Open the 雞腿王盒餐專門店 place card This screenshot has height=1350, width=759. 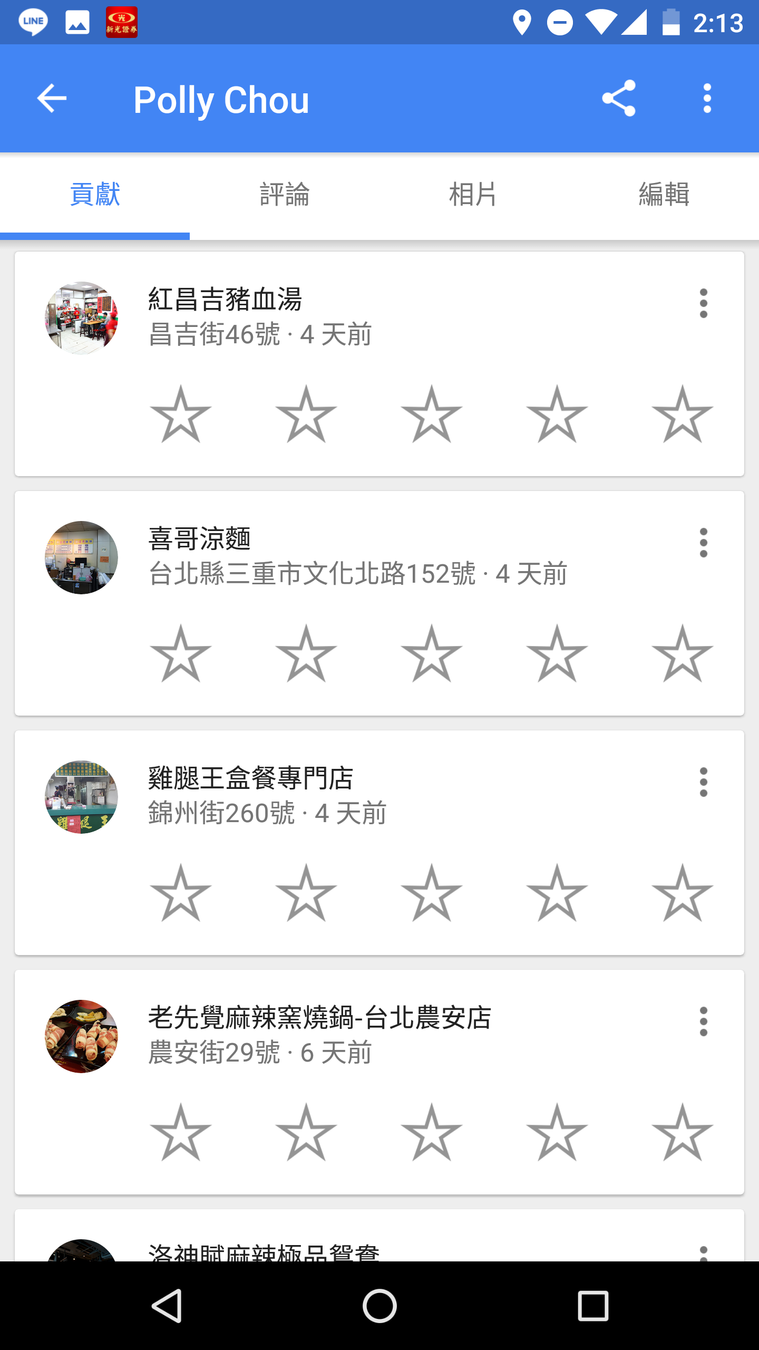(x=250, y=778)
